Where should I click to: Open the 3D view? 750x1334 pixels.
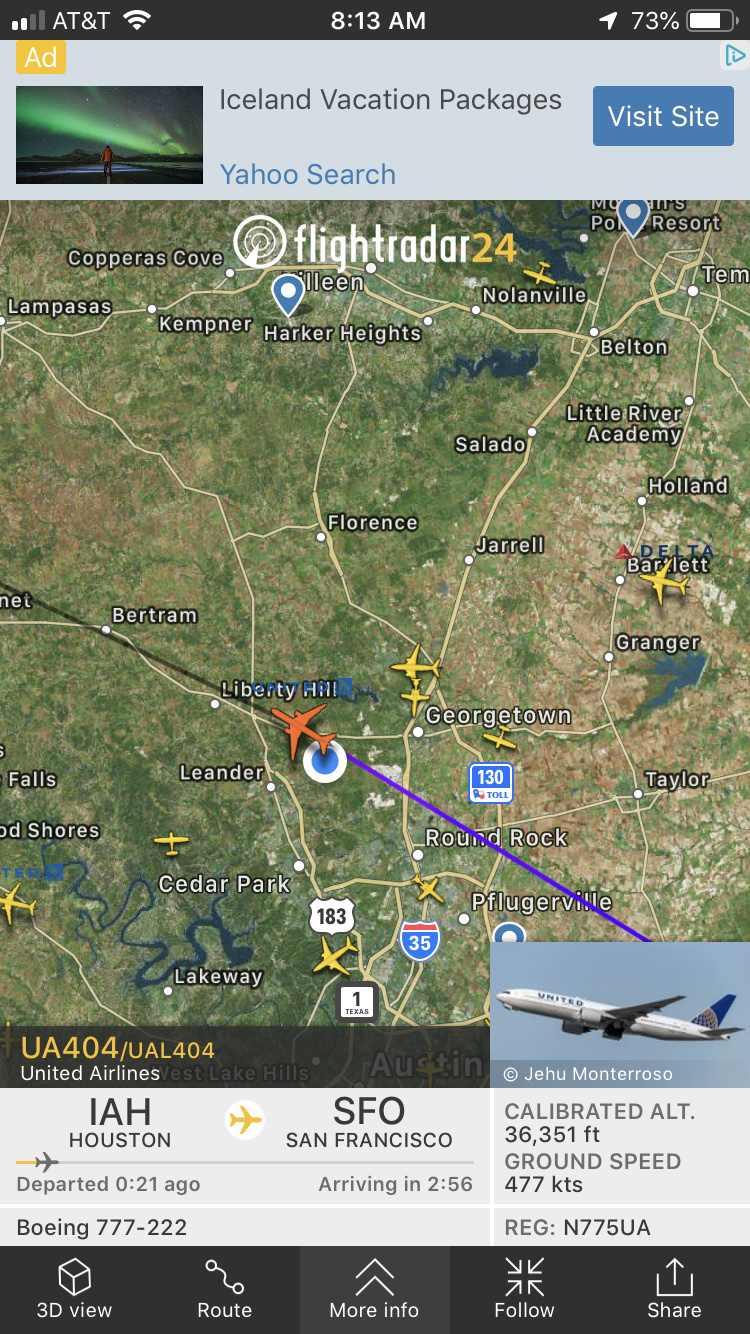[74, 1290]
